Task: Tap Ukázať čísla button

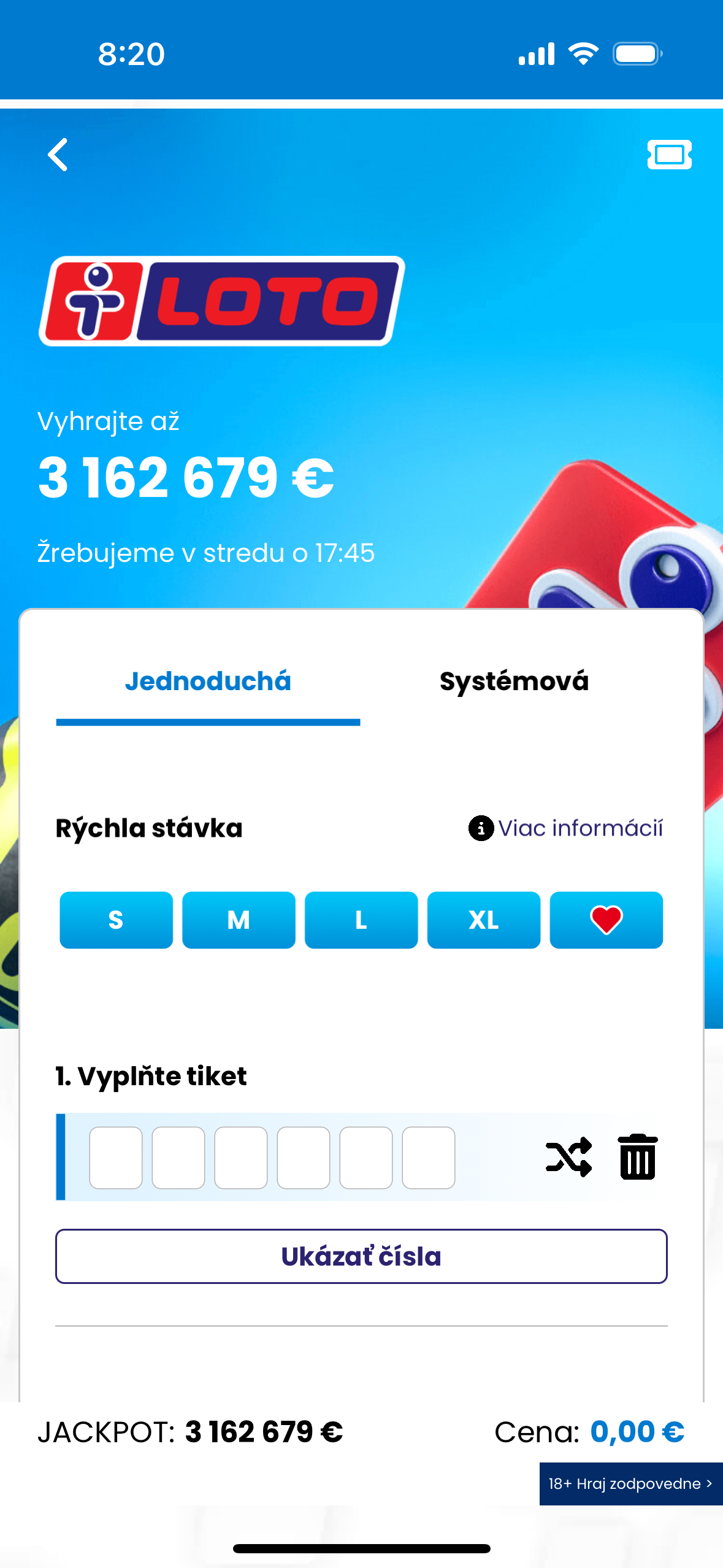Action: click(x=361, y=1256)
